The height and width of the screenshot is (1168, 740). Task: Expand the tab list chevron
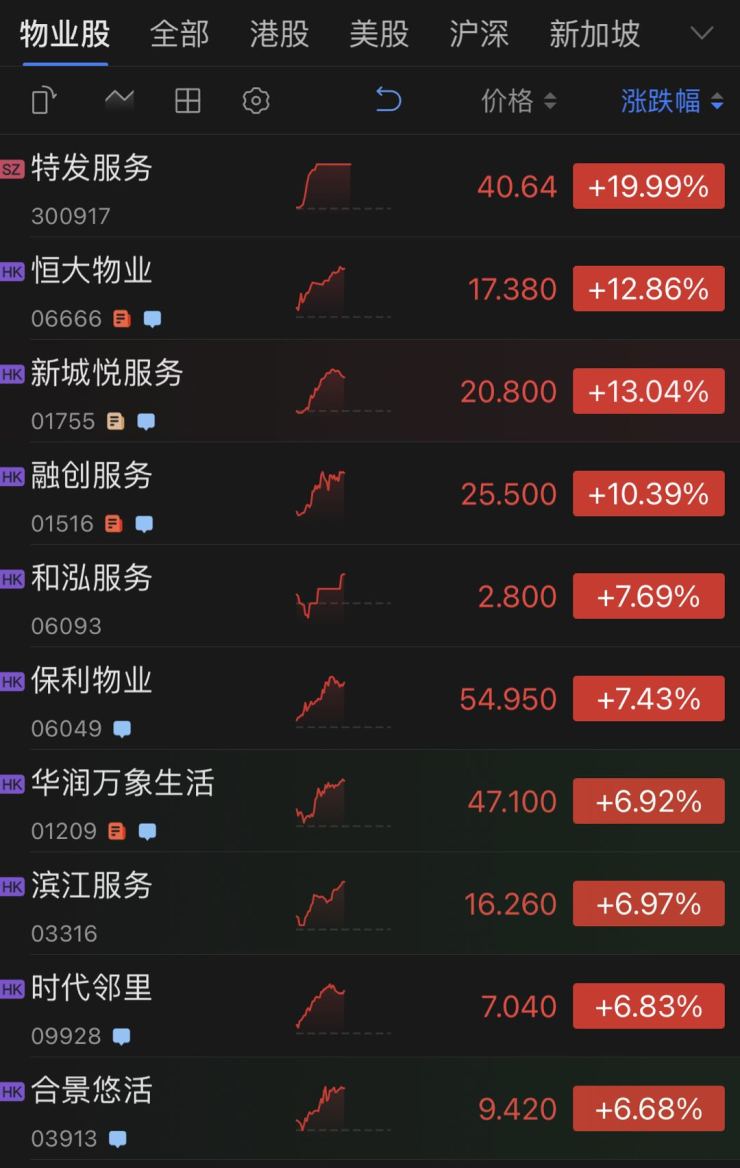pos(702,35)
